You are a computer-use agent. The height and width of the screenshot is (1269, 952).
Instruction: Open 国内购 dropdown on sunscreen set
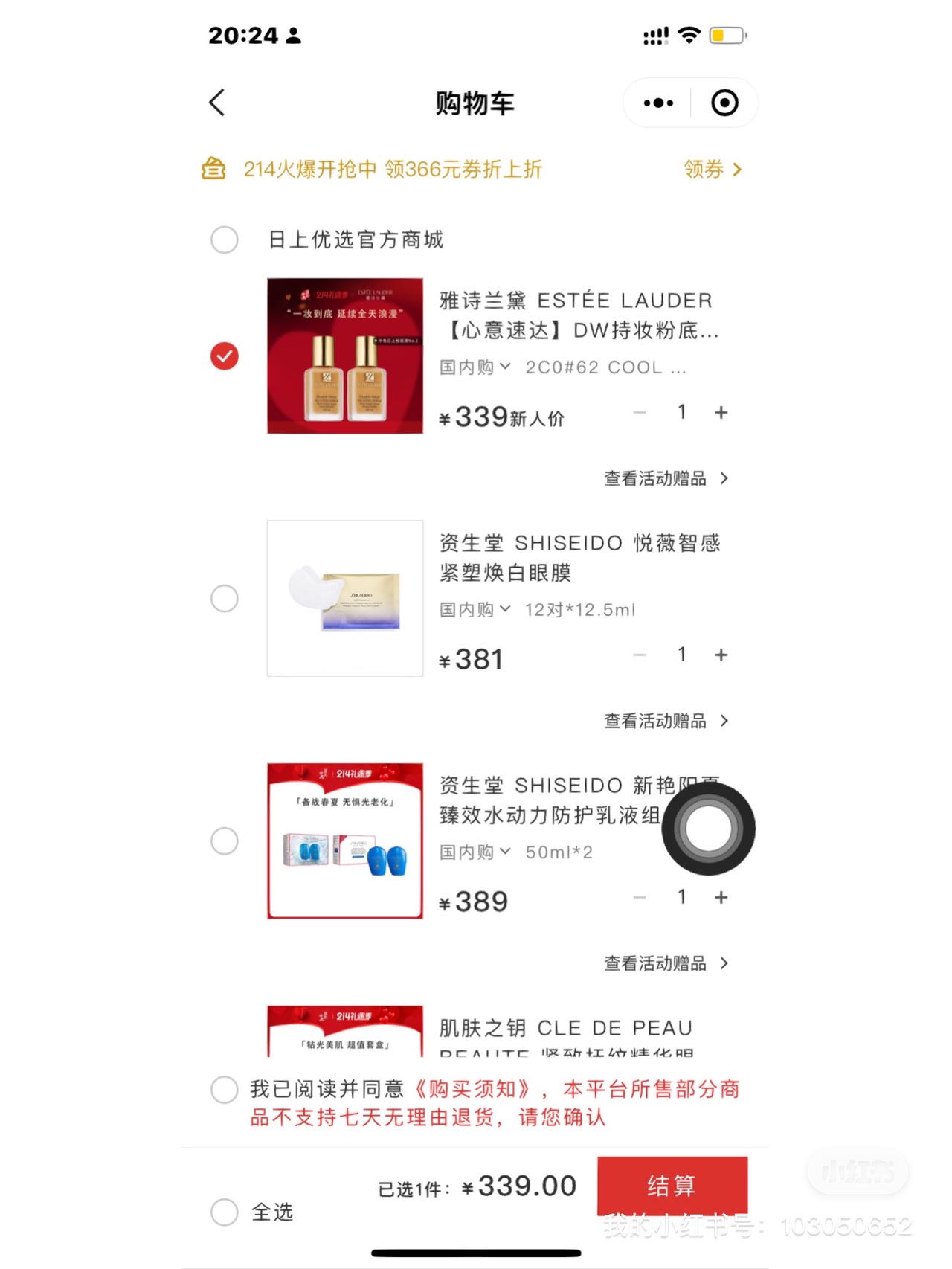tap(477, 852)
